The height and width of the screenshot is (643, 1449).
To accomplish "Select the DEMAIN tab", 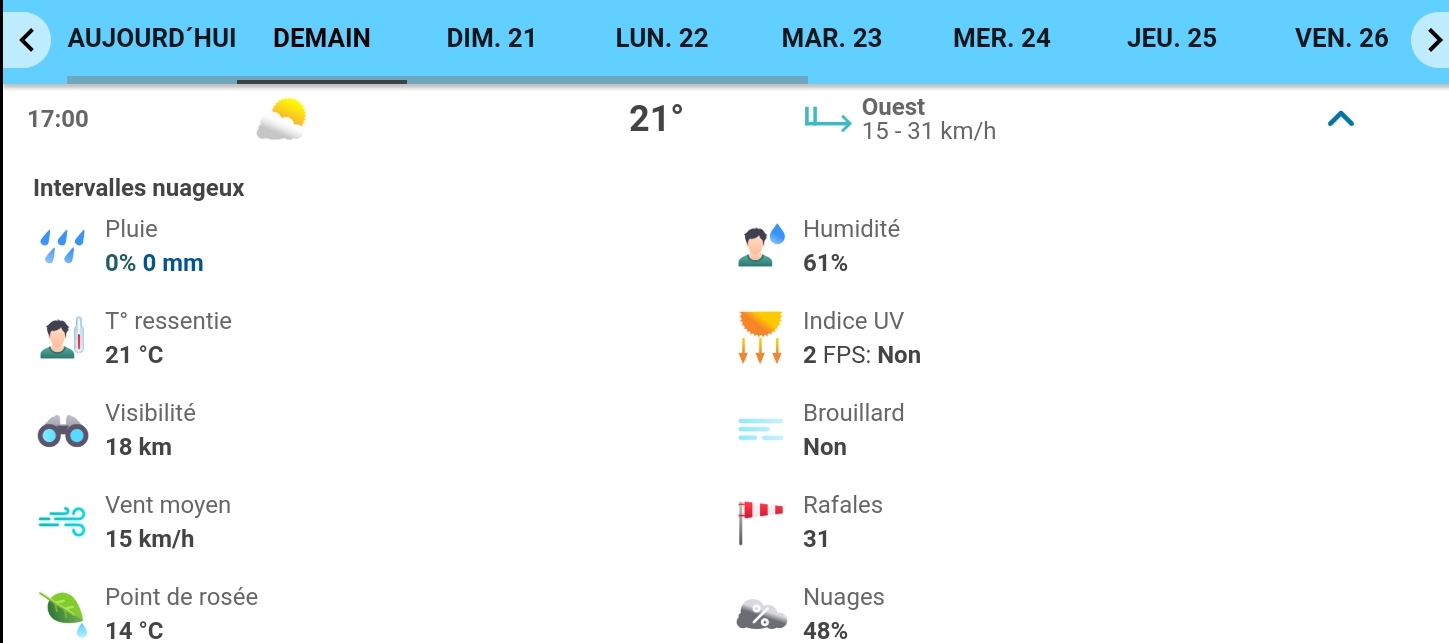I will (x=322, y=39).
